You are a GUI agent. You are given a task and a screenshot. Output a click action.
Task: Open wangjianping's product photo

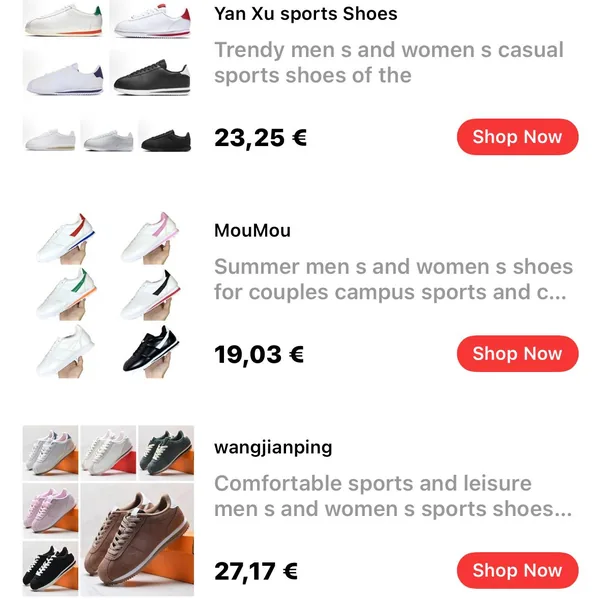tap(108, 511)
